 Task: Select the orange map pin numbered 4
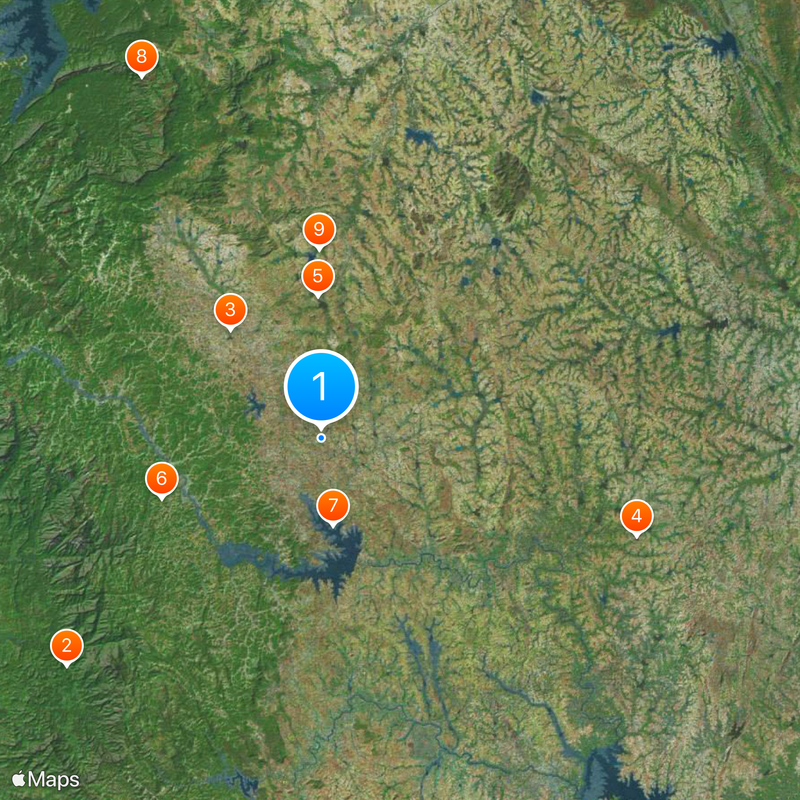636,517
